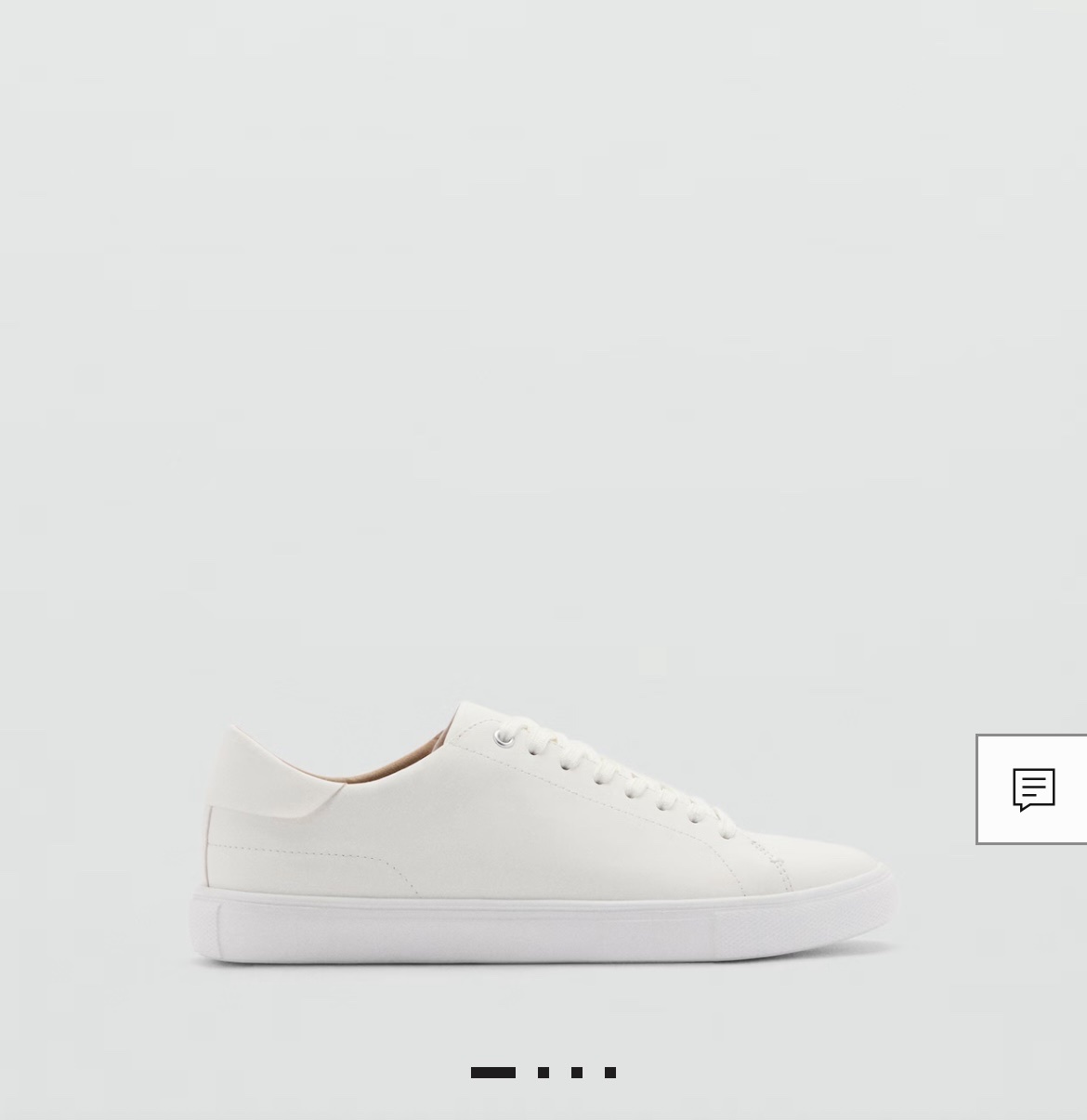Select the third image page indicator
This screenshot has width=1087, height=1120.
(x=577, y=1073)
